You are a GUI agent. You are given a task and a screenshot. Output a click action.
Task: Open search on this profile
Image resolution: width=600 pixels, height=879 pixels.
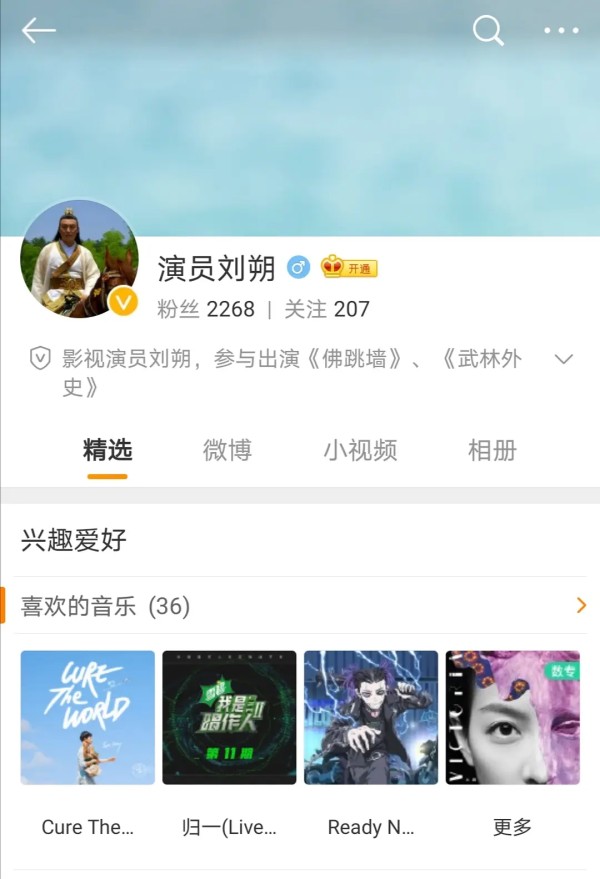click(487, 31)
